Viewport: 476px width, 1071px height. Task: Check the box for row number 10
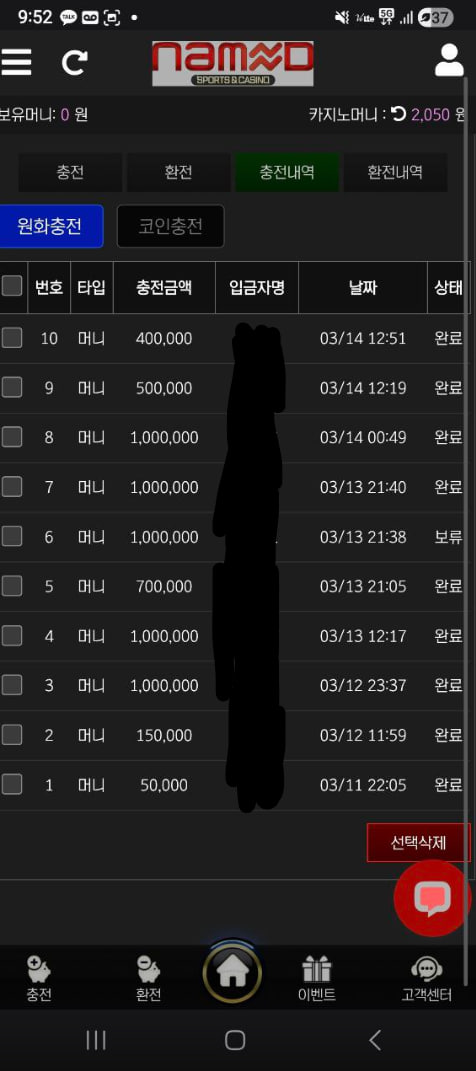(x=12, y=337)
